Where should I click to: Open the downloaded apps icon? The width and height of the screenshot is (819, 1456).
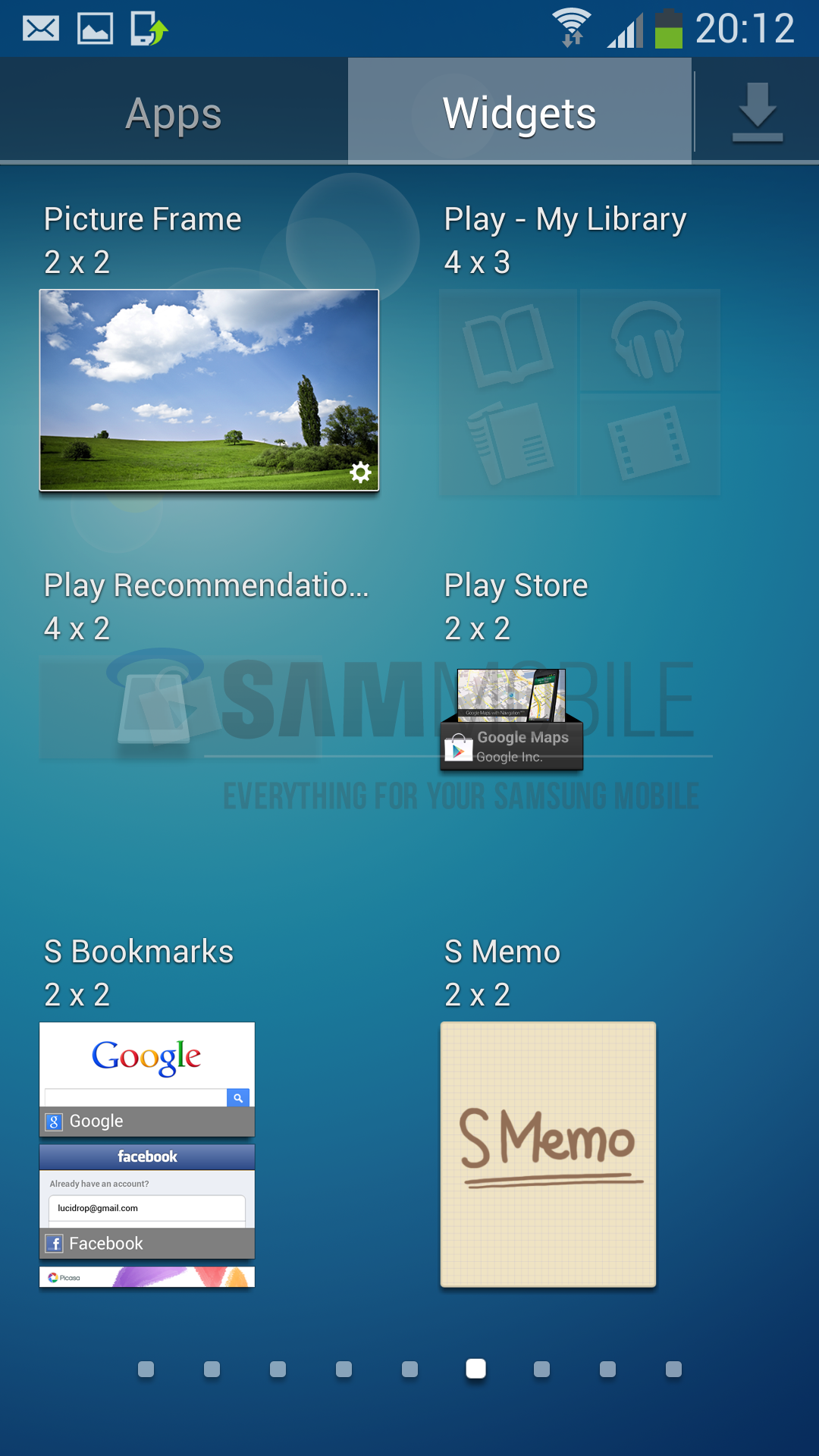coord(757,114)
